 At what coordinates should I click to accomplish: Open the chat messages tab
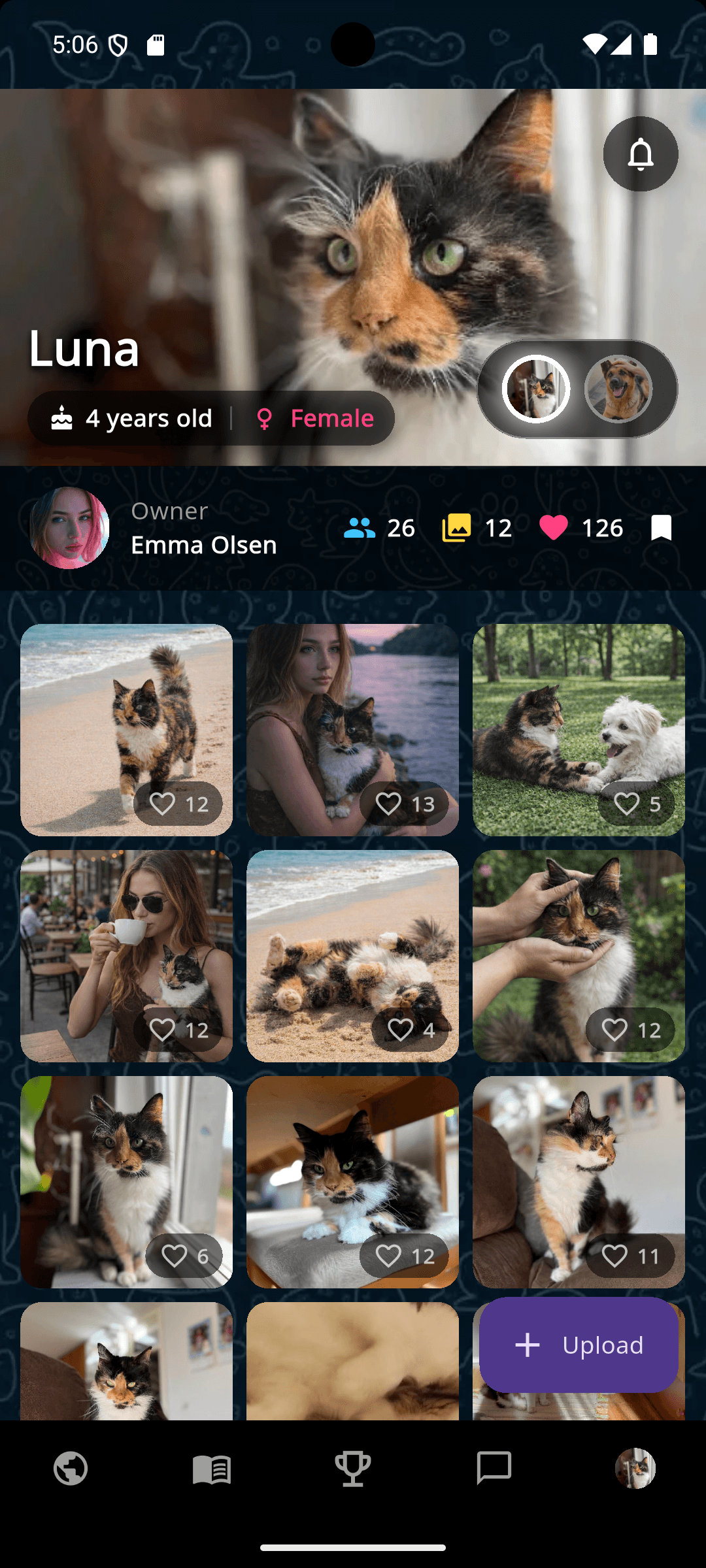coord(494,1469)
